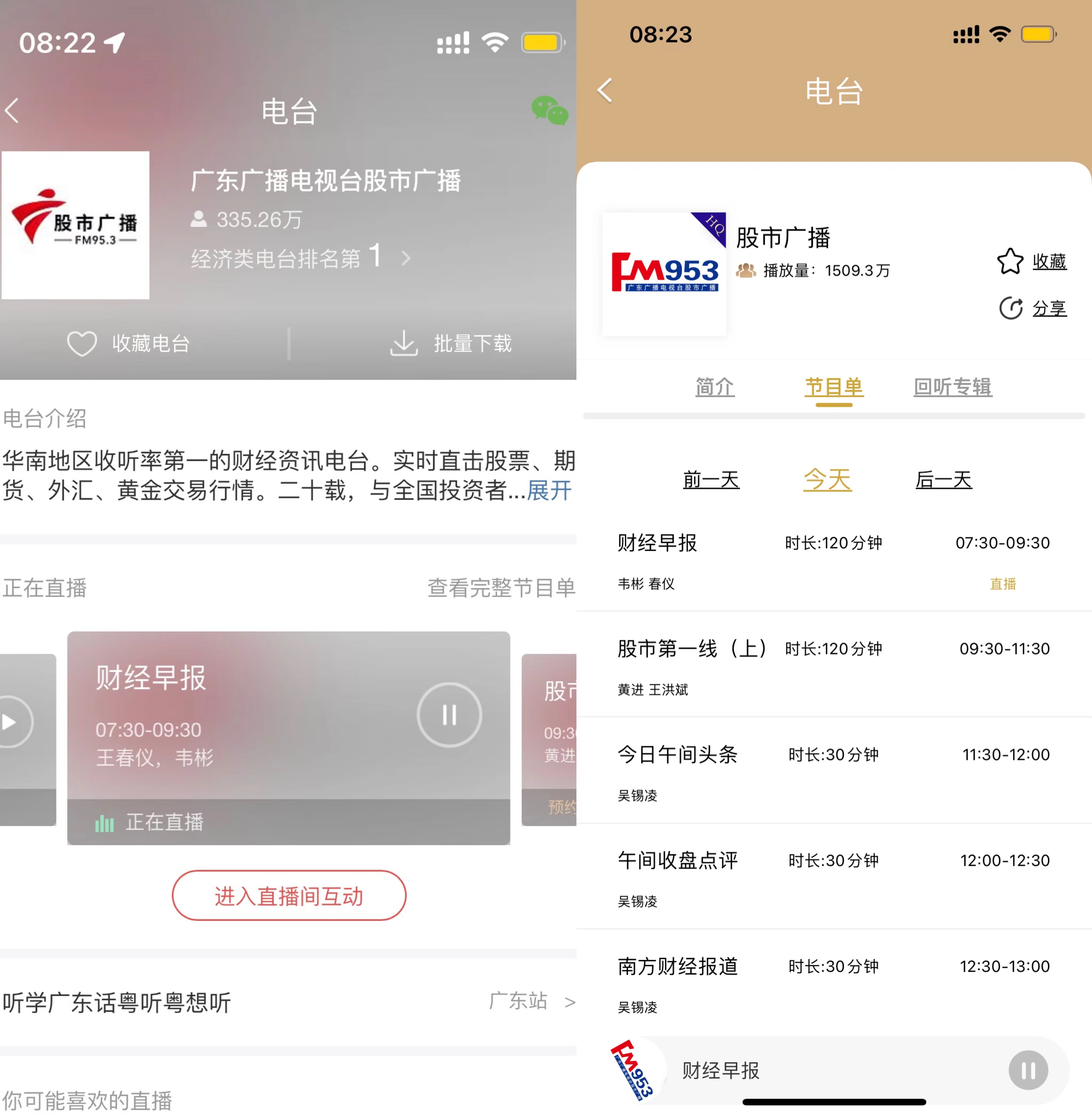Share the station via the WeChat icon
The height and width of the screenshot is (1116, 1092).
[x=549, y=110]
